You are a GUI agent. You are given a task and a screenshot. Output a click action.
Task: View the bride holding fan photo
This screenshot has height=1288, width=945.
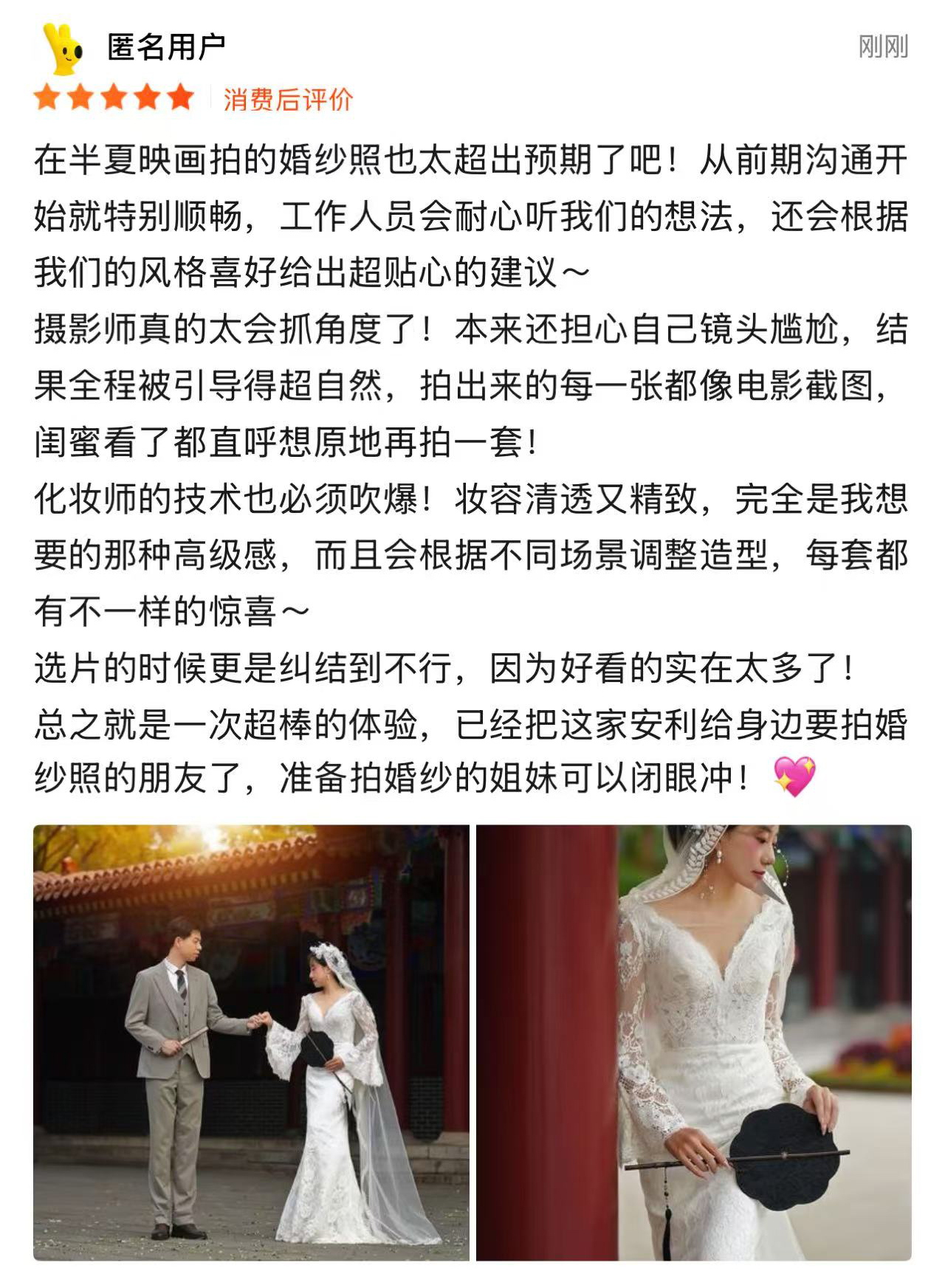(693, 1041)
